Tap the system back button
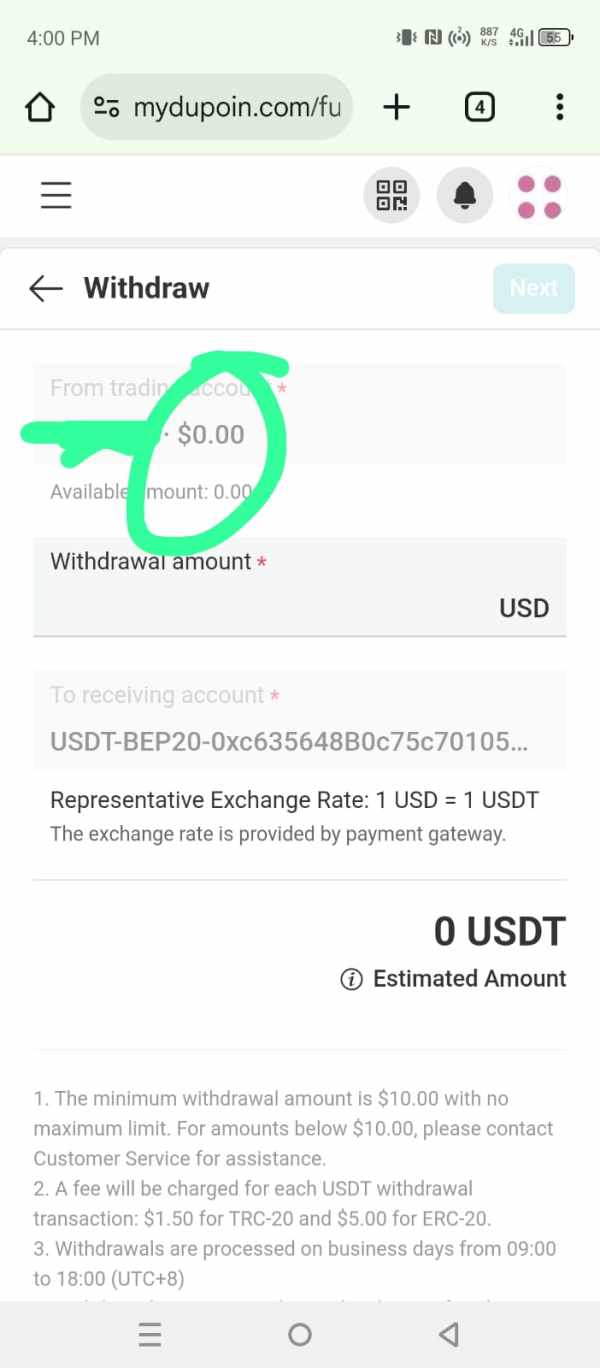This screenshot has width=600, height=1368. pyautogui.click(x=449, y=1334)
